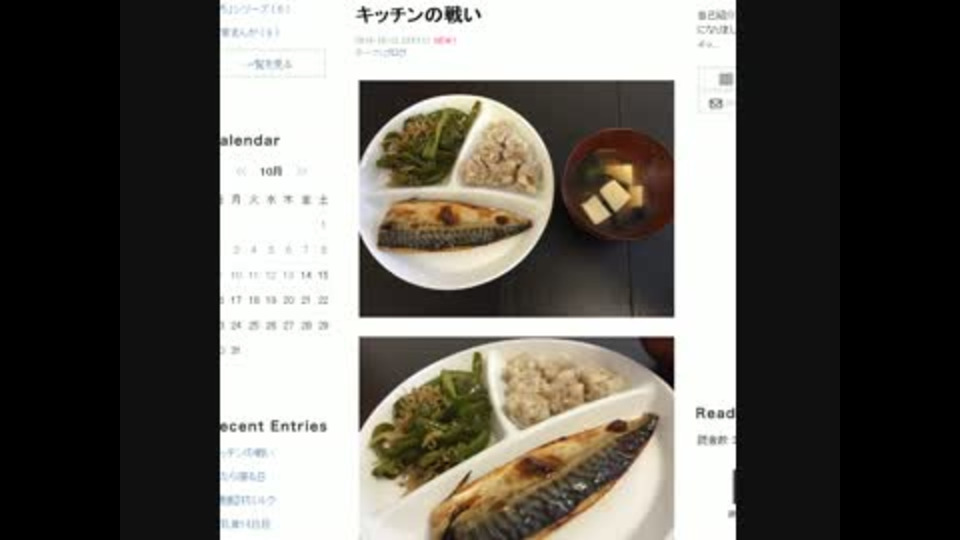Screen dimensions: 960x540
Task: Open first recent entry キッチンの戦い
Action: [246, 453]
